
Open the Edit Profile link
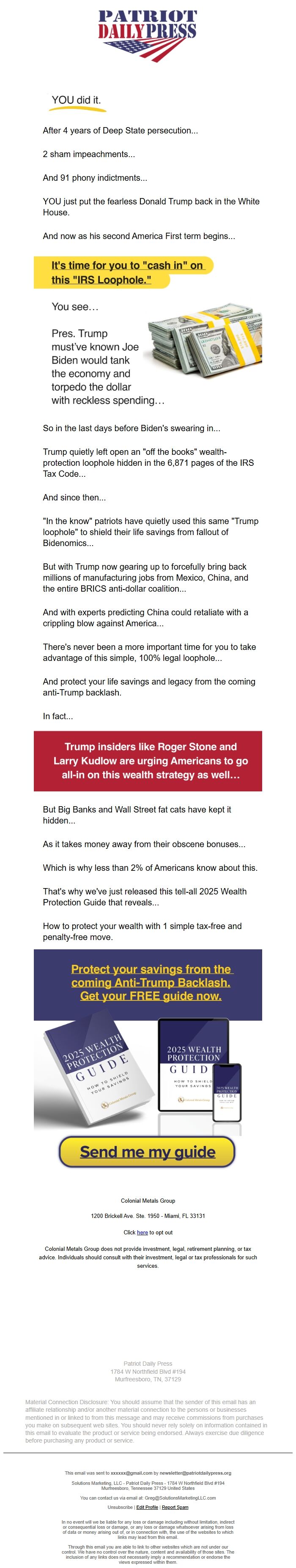tap(148, 1507)
